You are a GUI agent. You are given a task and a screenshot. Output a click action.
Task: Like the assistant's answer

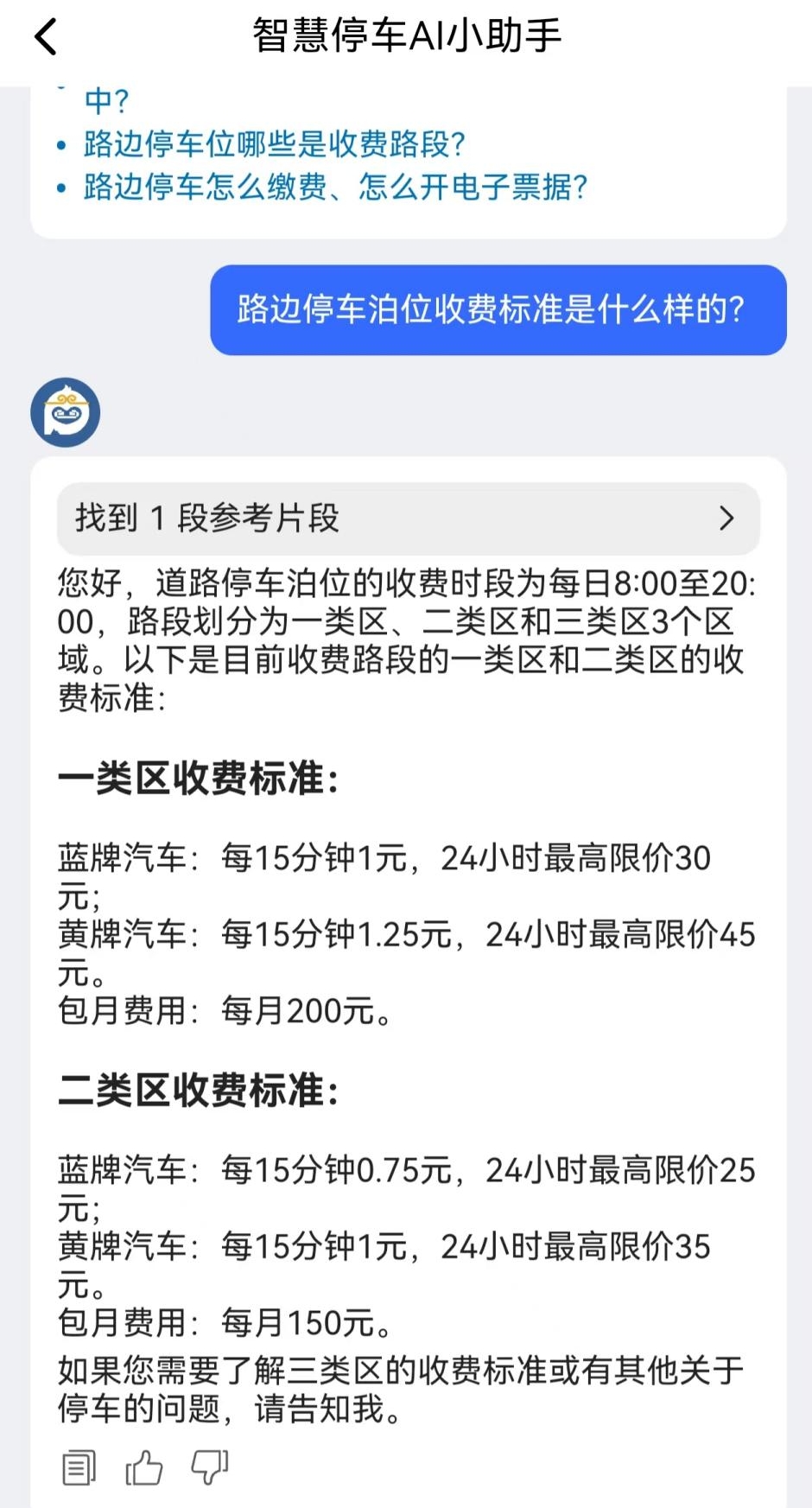click(x=144, y=1467)
